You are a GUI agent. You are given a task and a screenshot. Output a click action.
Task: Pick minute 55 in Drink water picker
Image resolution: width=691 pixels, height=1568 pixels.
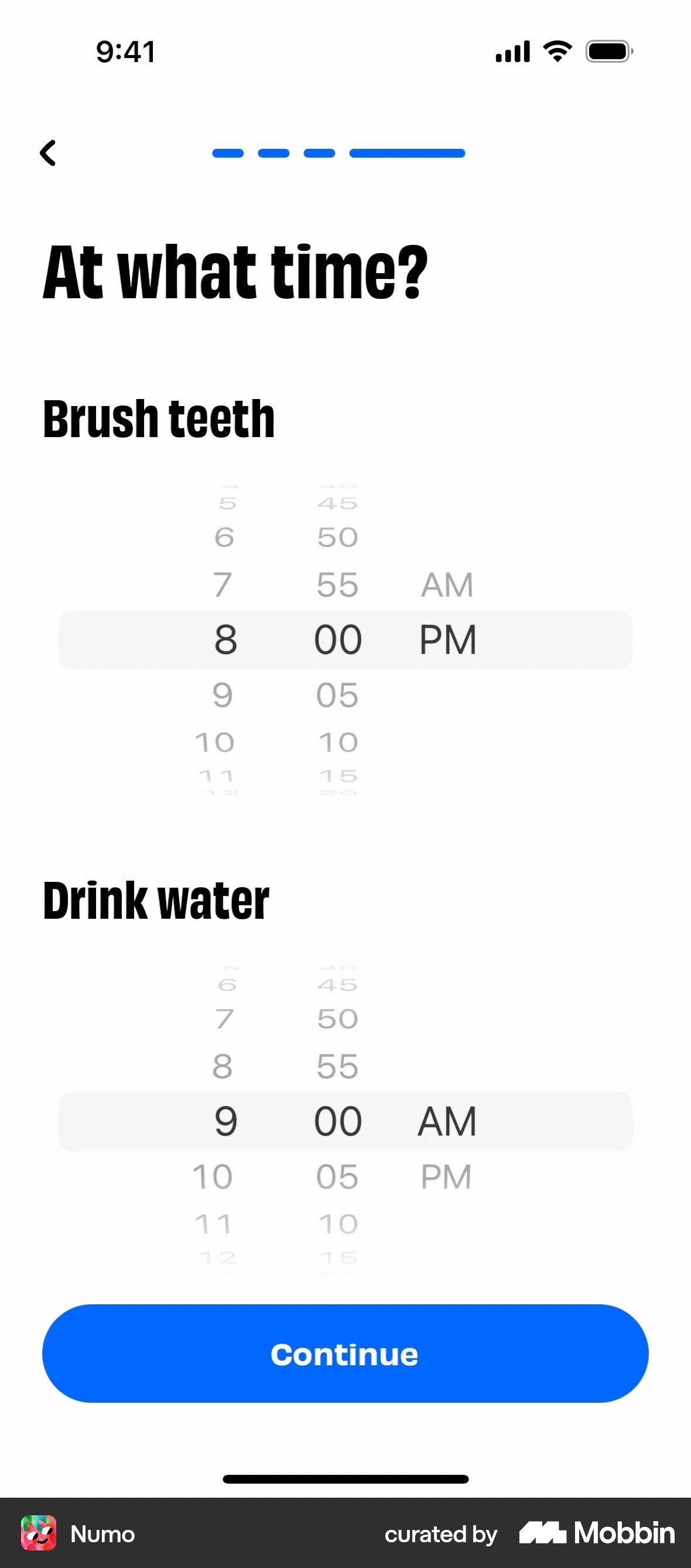[x=337, y=1066]
